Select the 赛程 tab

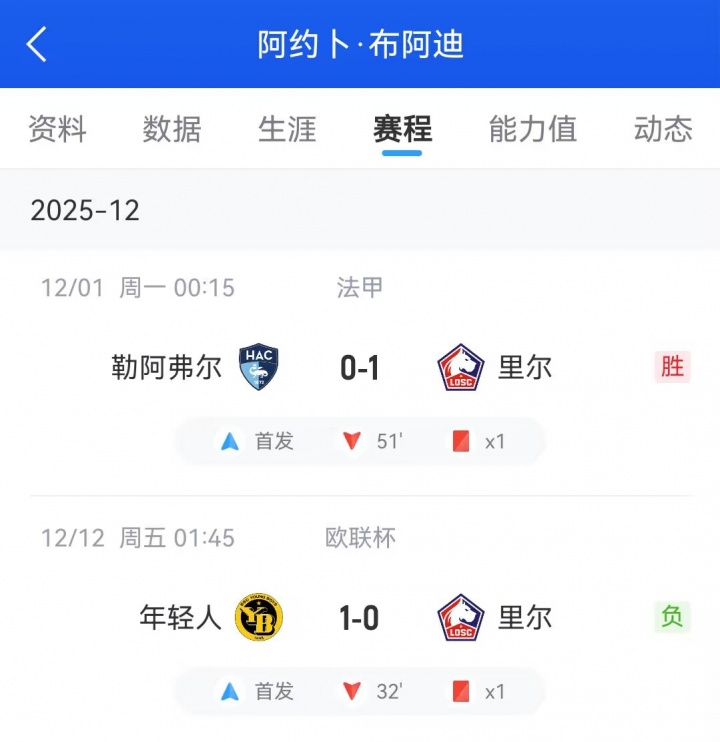pos(402,129)
